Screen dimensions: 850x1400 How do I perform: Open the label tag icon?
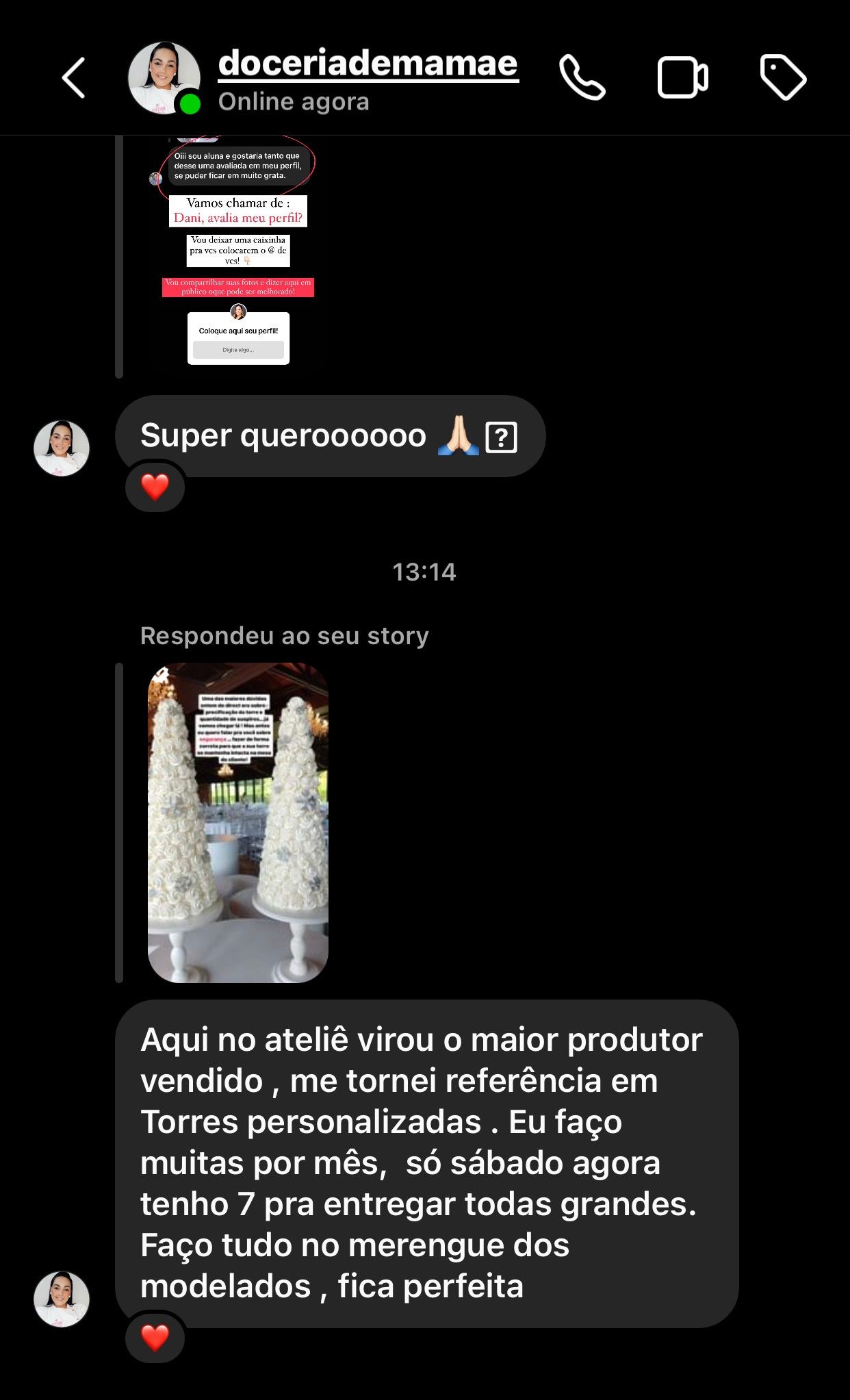(x=783, y=77)
